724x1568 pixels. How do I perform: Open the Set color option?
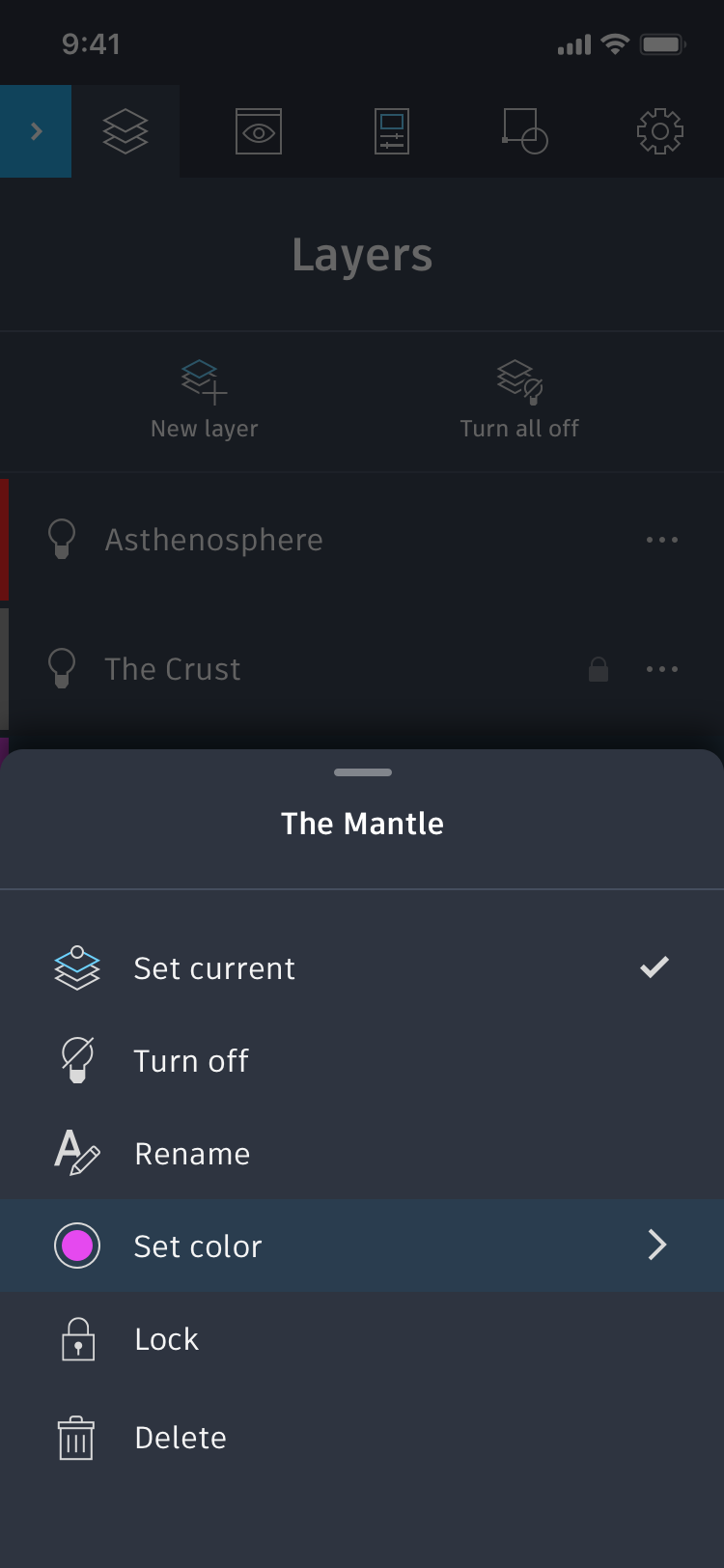pos(362,1246)
